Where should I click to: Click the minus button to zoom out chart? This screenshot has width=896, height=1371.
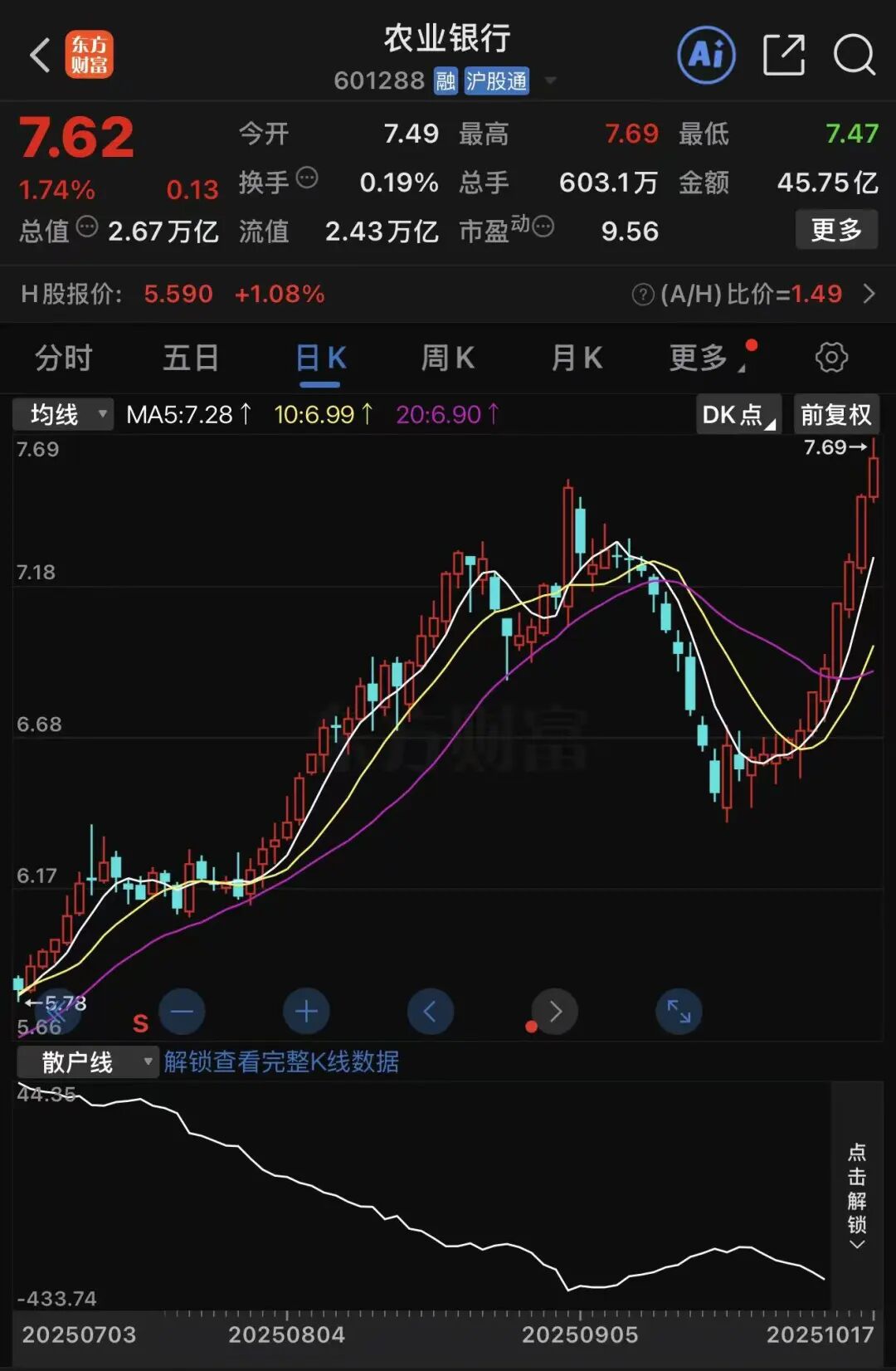[x=183, y=1012]
